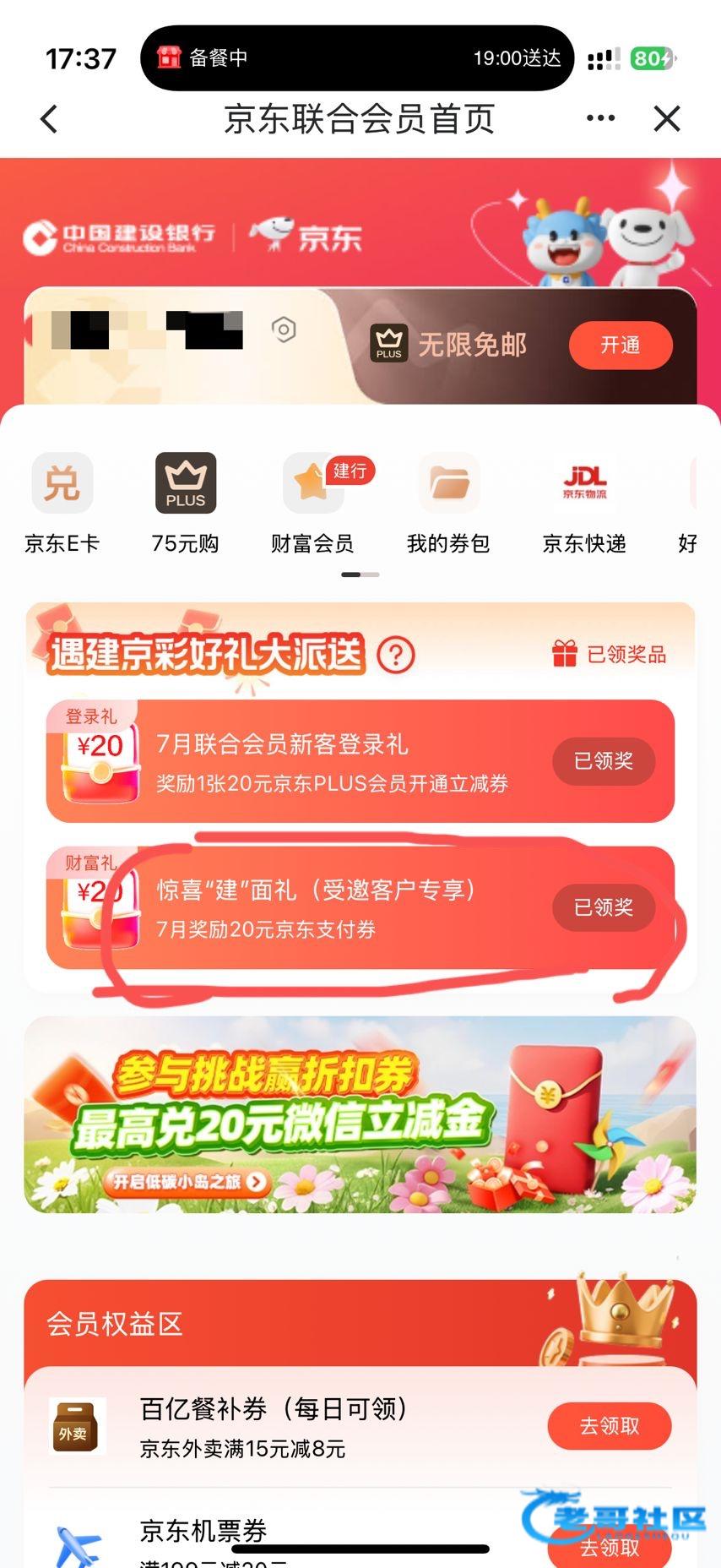The height and width of the screenshot is (1568, 721).
Task: Open the question mark help icon
Action: click(x=396, y=655)
